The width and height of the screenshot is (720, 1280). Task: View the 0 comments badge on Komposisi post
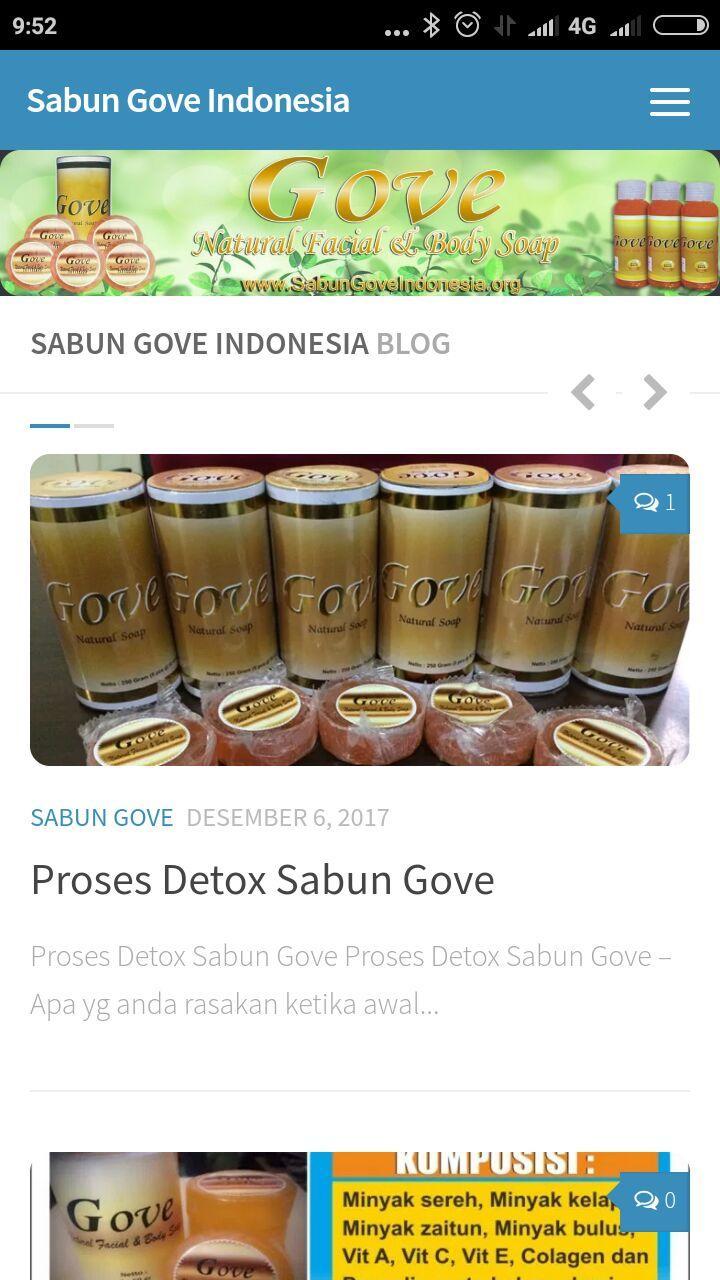coord(655,1200)
